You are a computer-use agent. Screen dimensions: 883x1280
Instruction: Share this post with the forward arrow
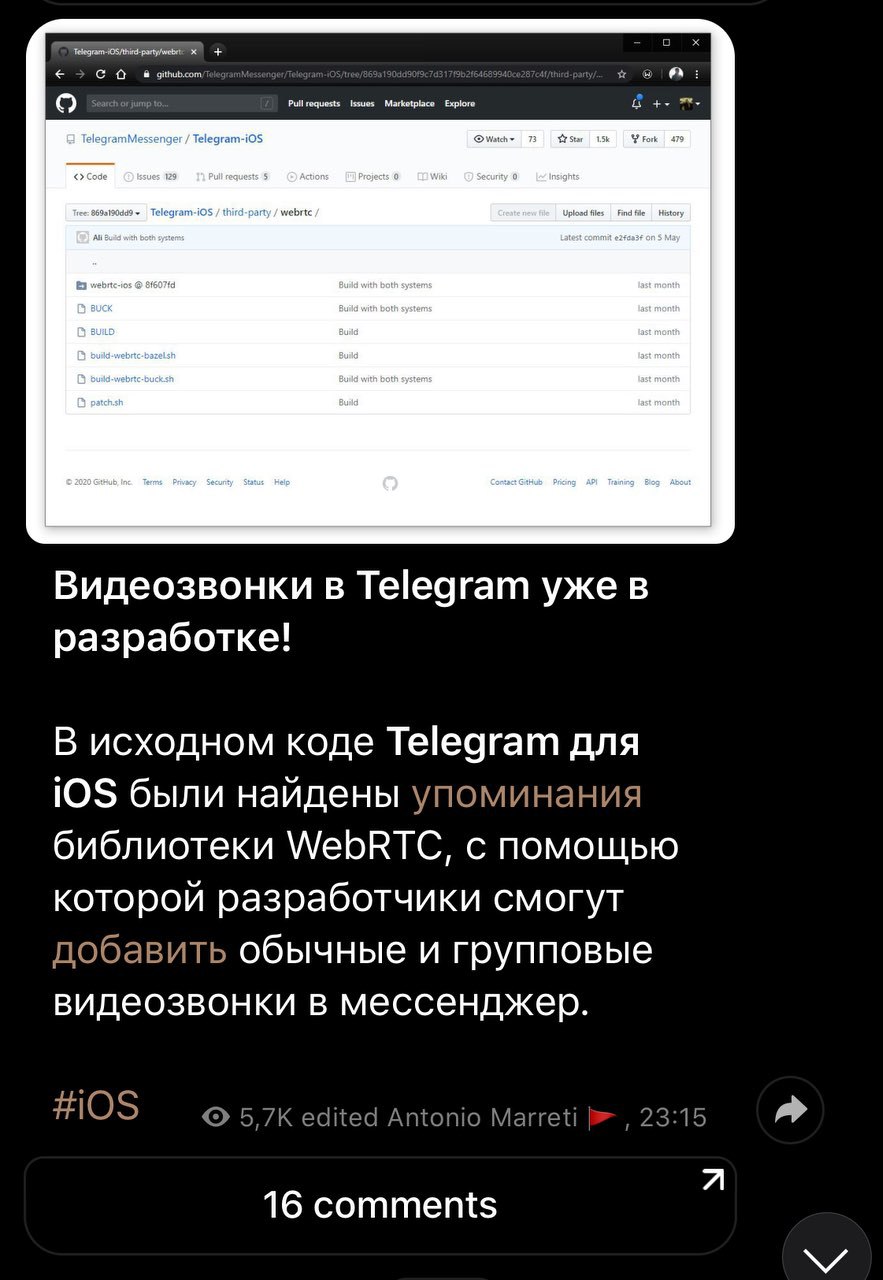790,1110
